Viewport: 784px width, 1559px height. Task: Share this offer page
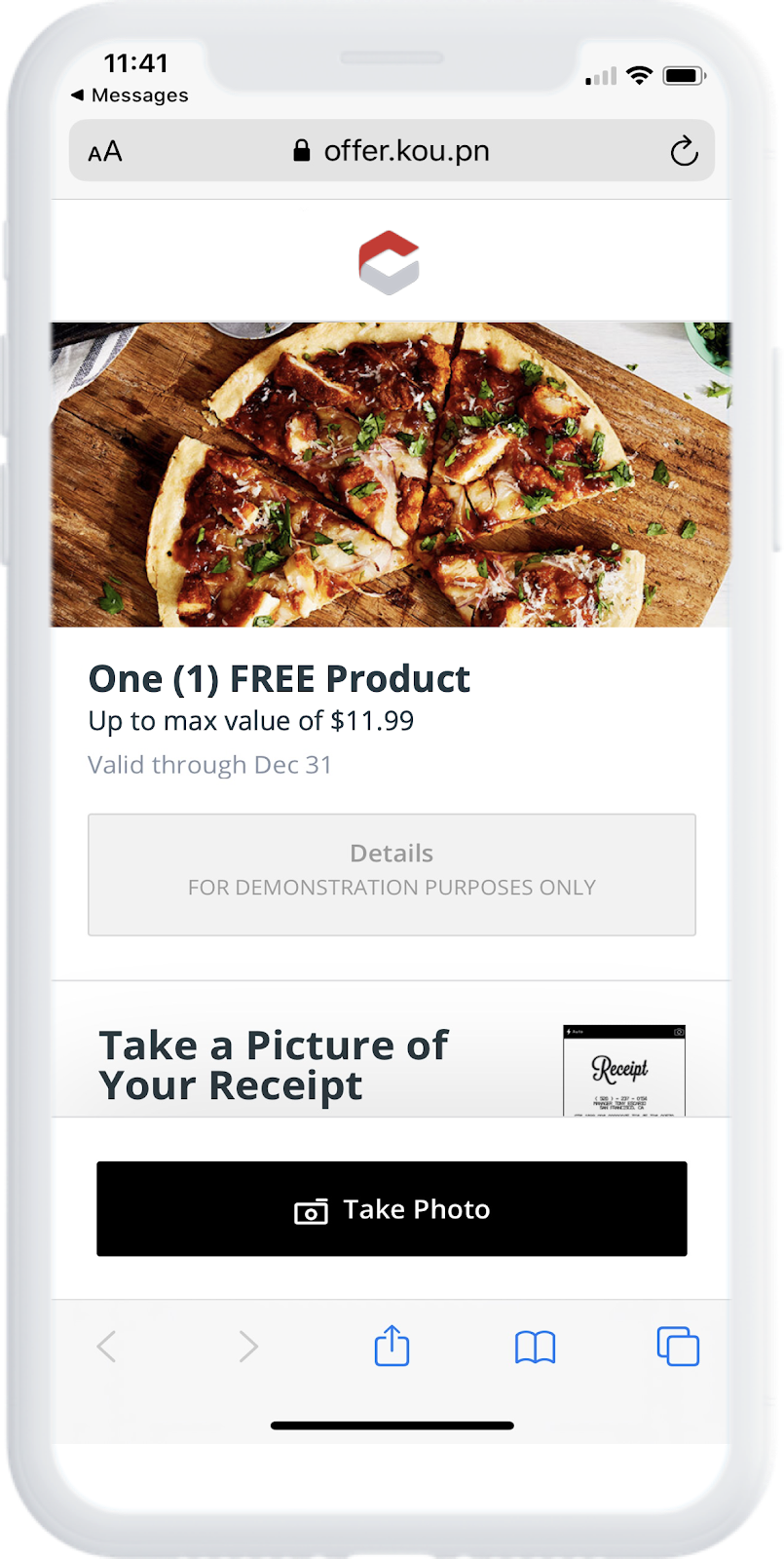[392, 1346]
